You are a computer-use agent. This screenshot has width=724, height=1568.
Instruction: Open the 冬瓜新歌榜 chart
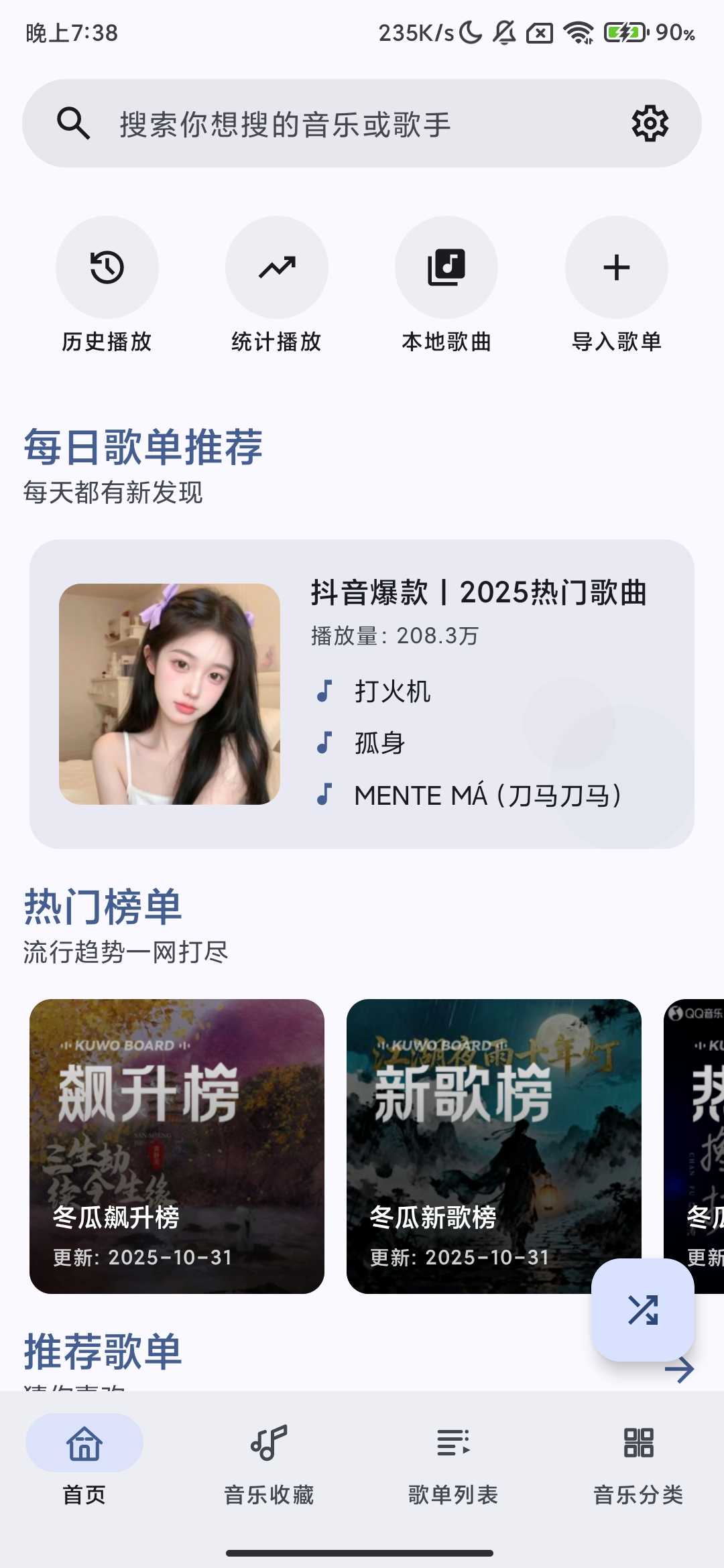(x=493, y=1146)
